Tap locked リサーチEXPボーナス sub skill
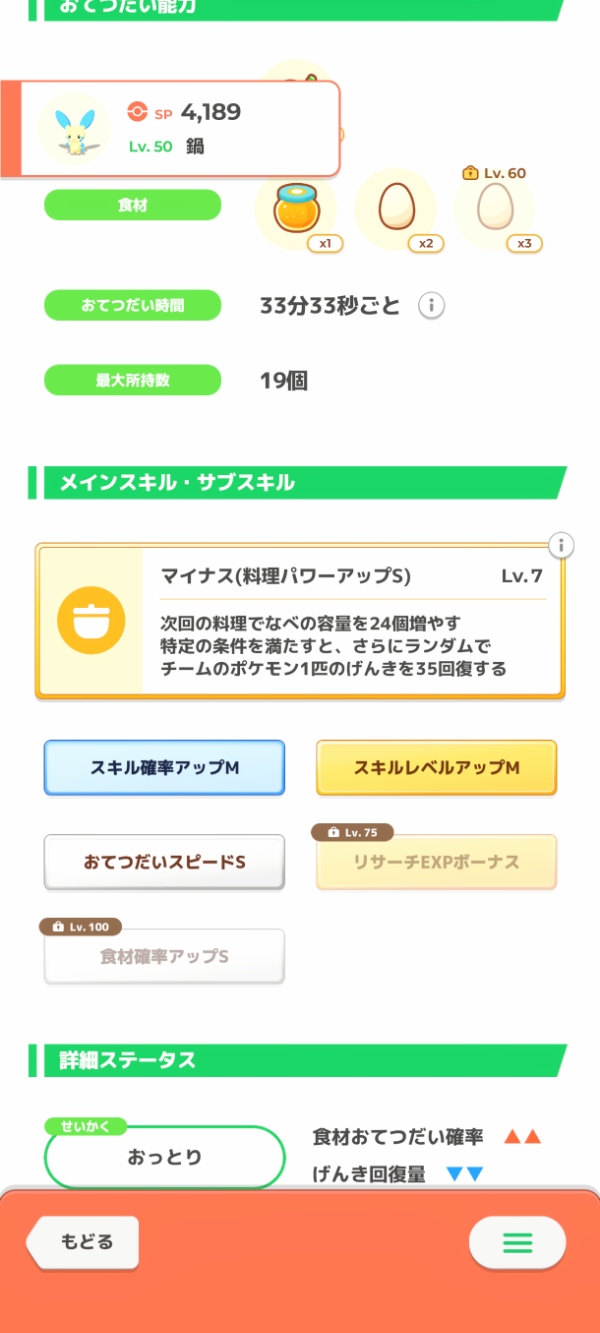600x1333 pixels. point(436,862)
